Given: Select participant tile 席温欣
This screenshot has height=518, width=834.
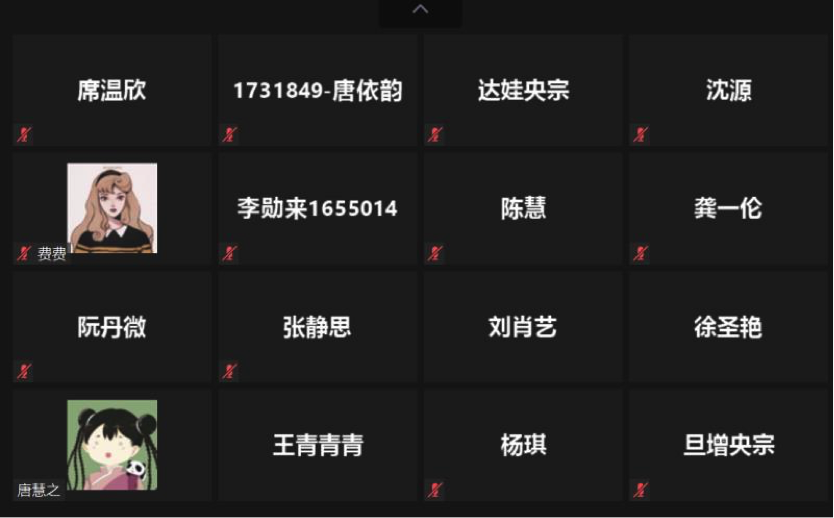Looking at the screenshot, I should (112, 91).
